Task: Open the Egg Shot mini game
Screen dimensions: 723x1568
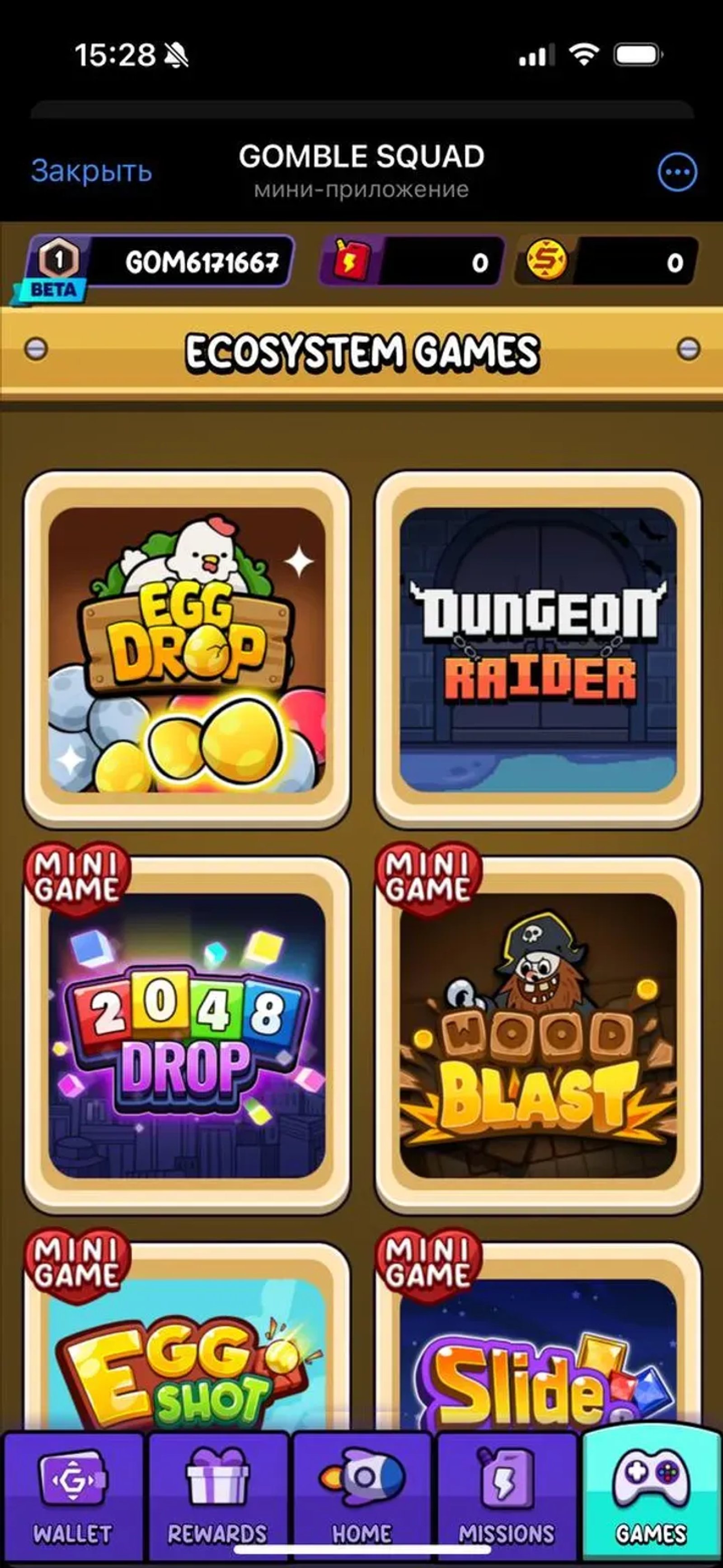Action: click(186, 1357)
